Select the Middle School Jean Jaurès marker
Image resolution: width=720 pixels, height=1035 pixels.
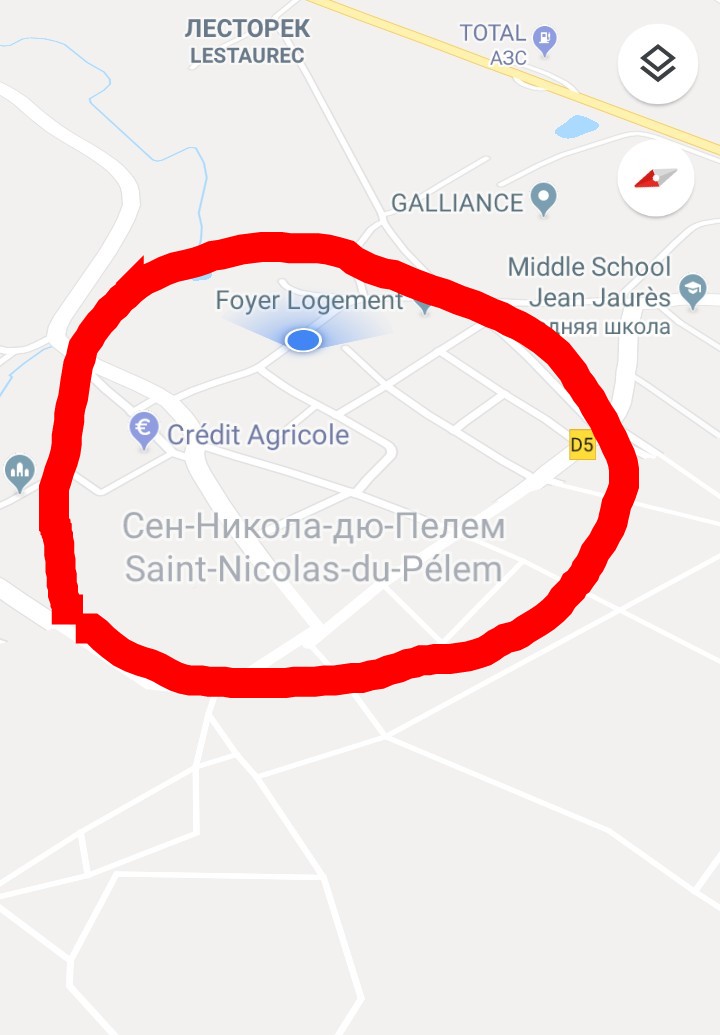point(691,291)
